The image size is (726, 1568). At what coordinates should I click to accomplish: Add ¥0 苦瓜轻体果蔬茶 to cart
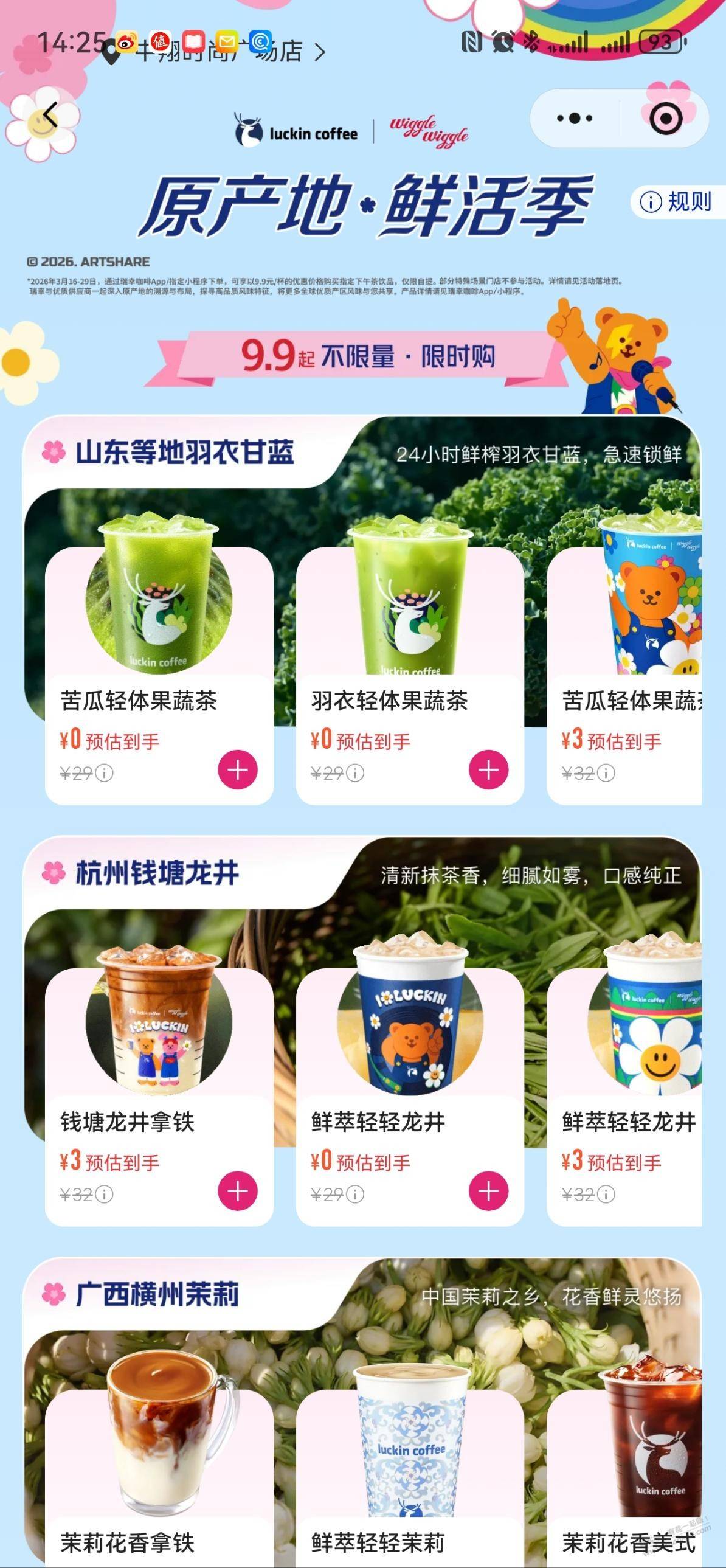[x=237, y=769]
